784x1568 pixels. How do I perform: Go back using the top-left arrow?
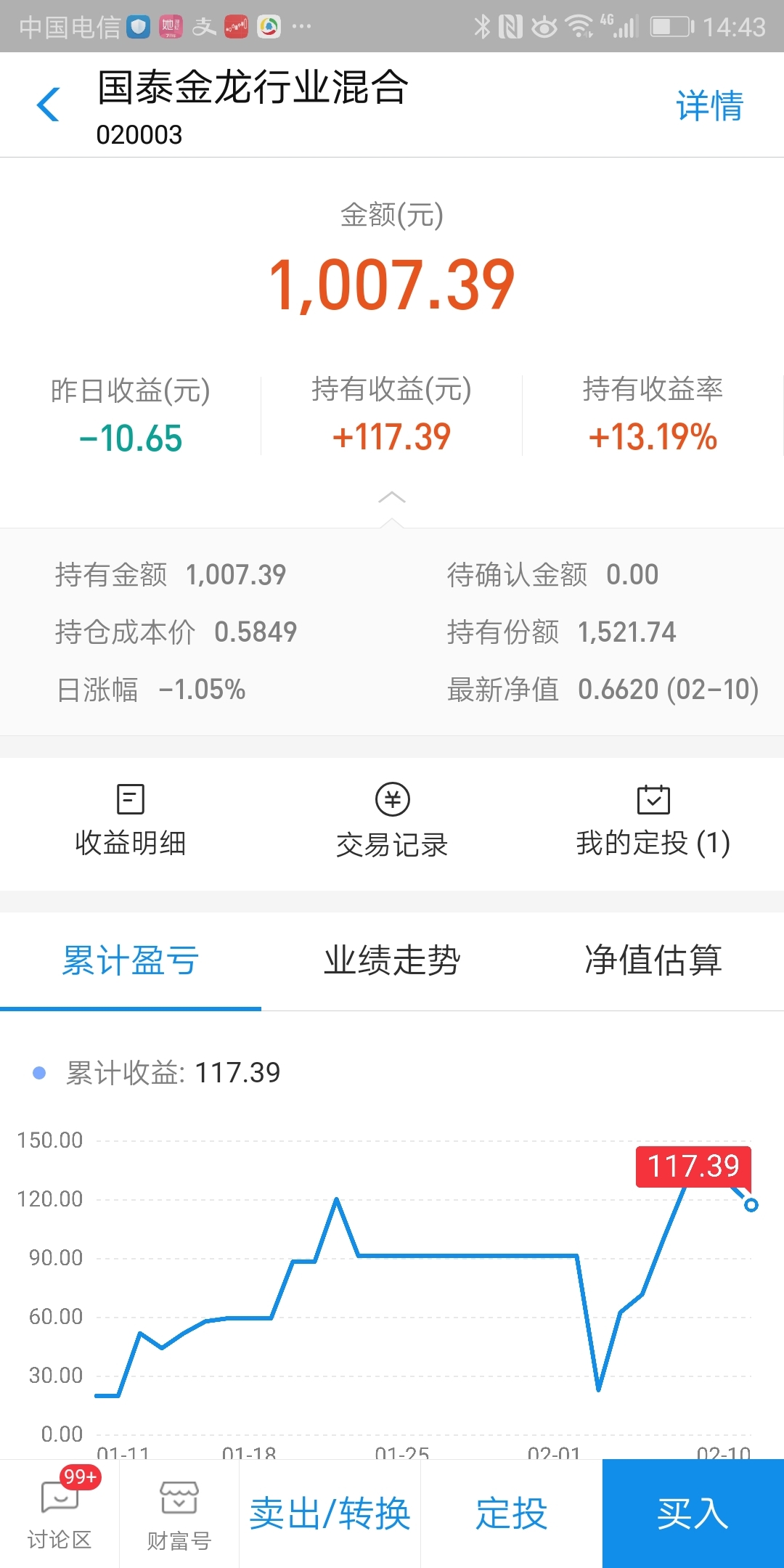pyautogui.click(x=48, y=105)
